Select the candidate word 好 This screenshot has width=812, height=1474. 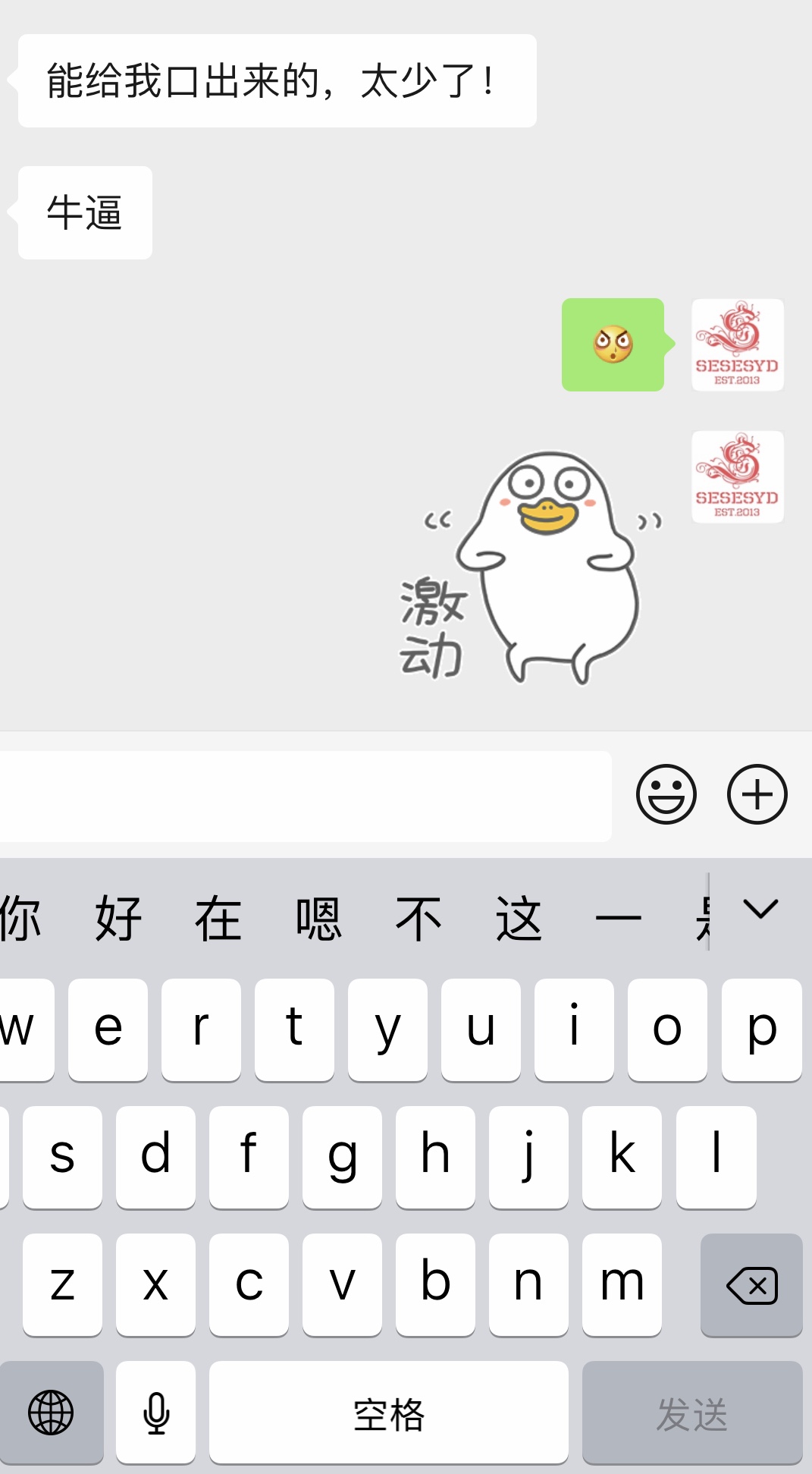[118, 919]
